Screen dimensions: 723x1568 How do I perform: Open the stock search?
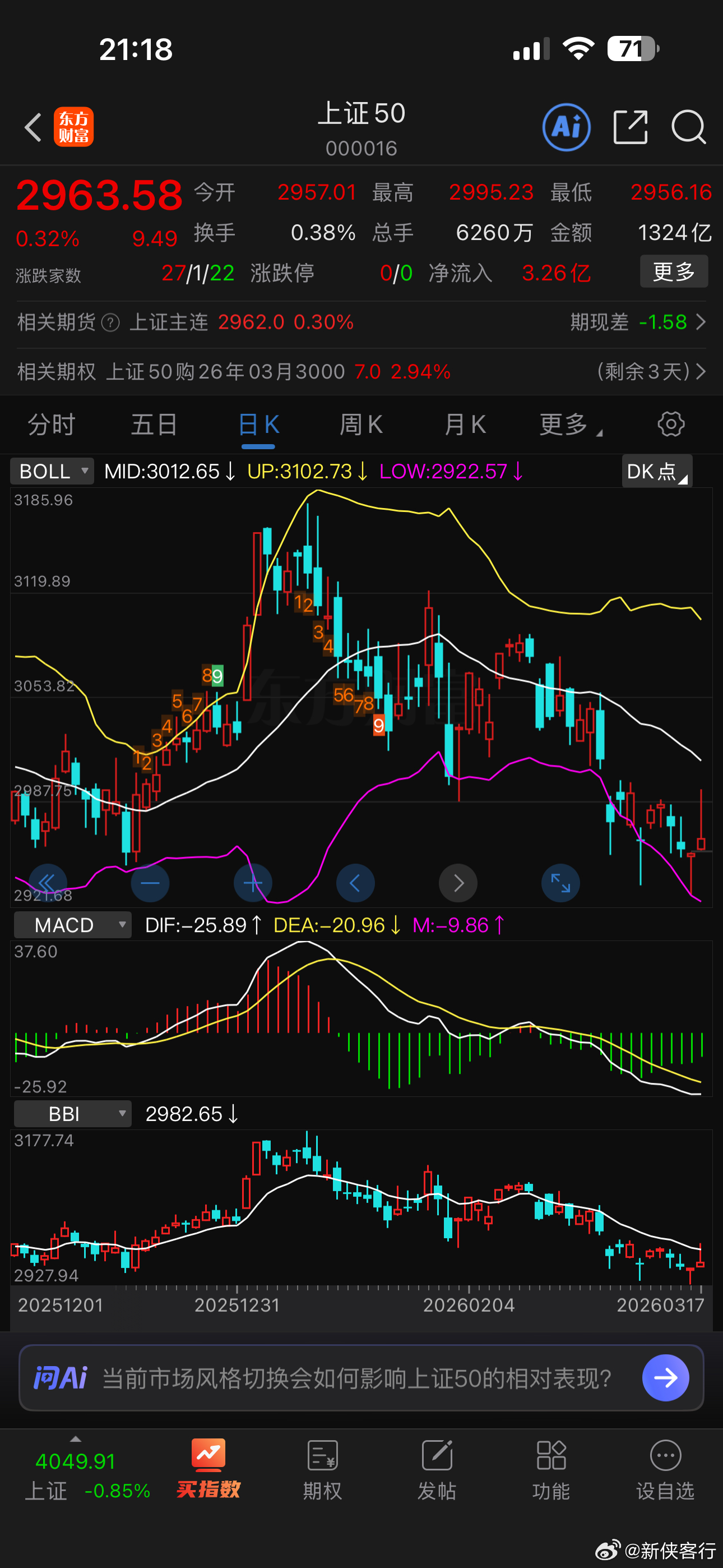coord(688,127)
